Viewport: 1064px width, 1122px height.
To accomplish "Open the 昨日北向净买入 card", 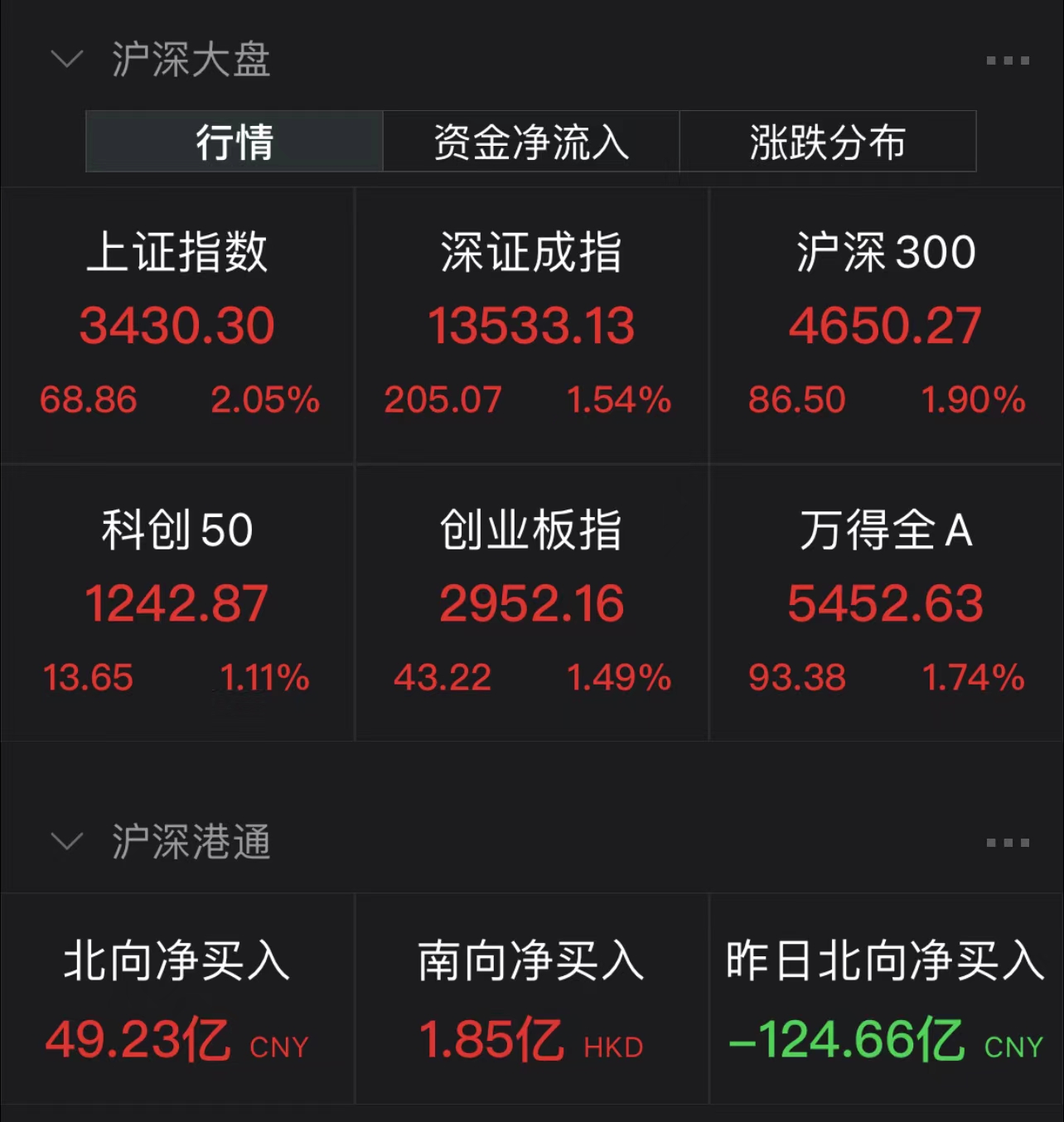I will 886,999.
